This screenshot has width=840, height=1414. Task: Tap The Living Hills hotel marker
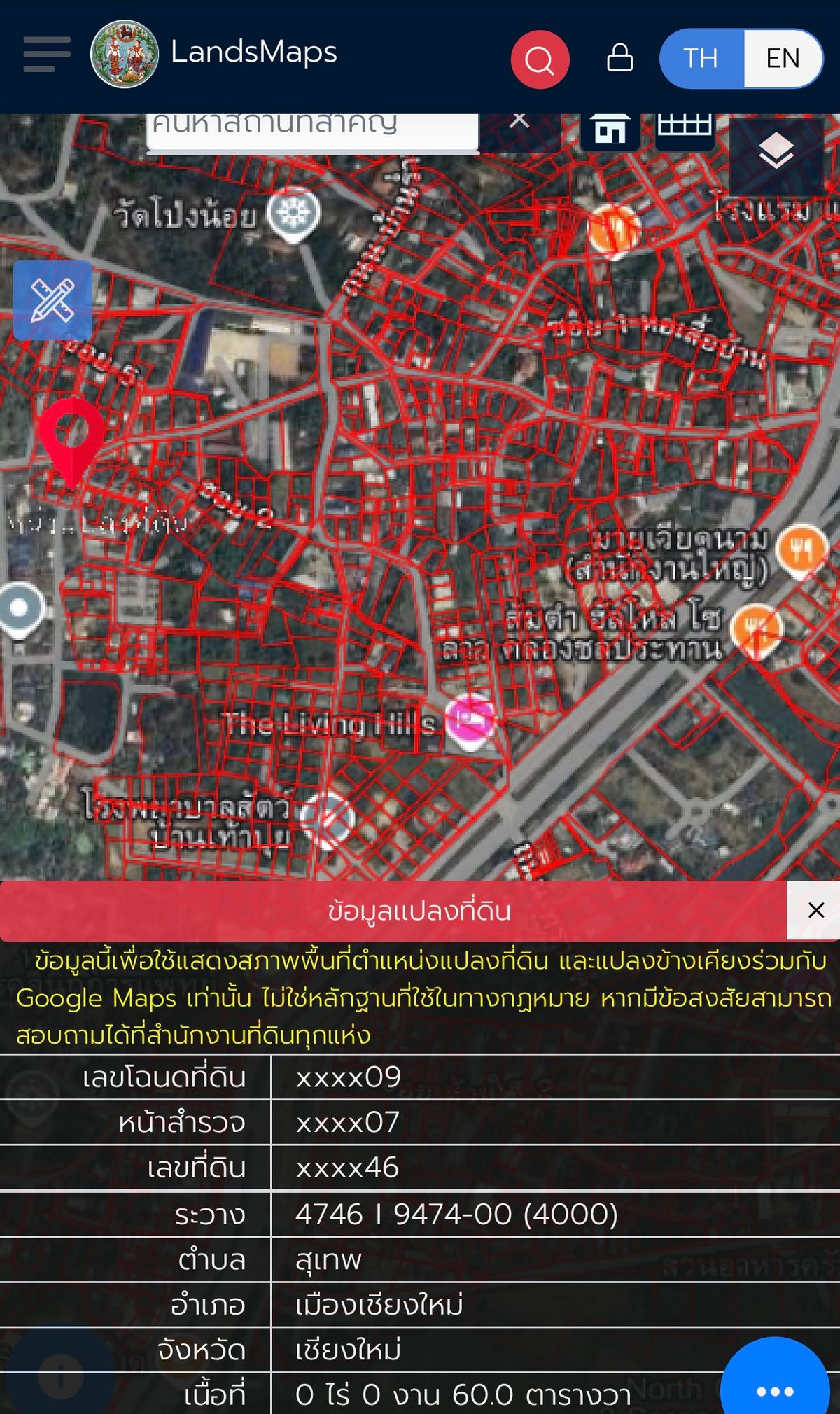[471, 721]
